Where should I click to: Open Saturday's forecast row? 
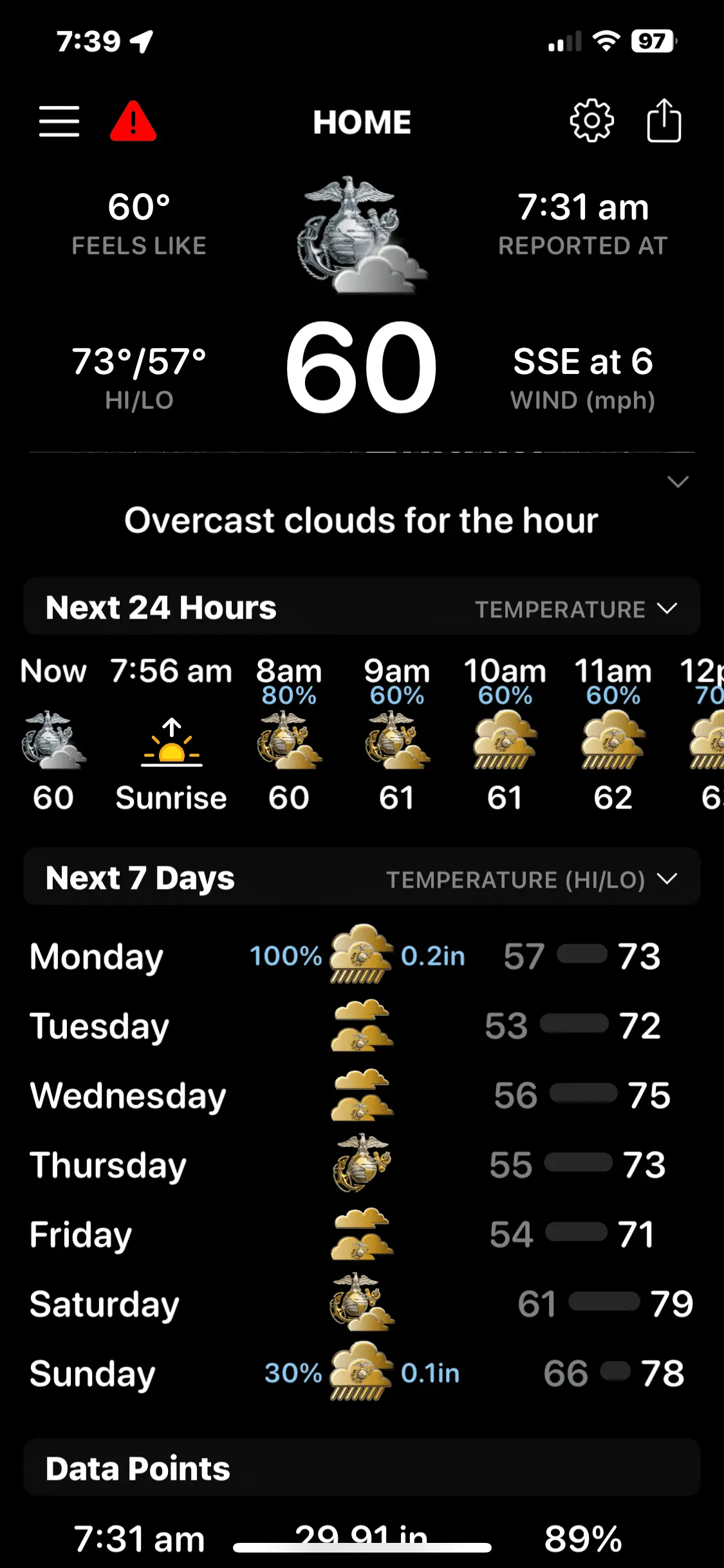click(360, 1304)
